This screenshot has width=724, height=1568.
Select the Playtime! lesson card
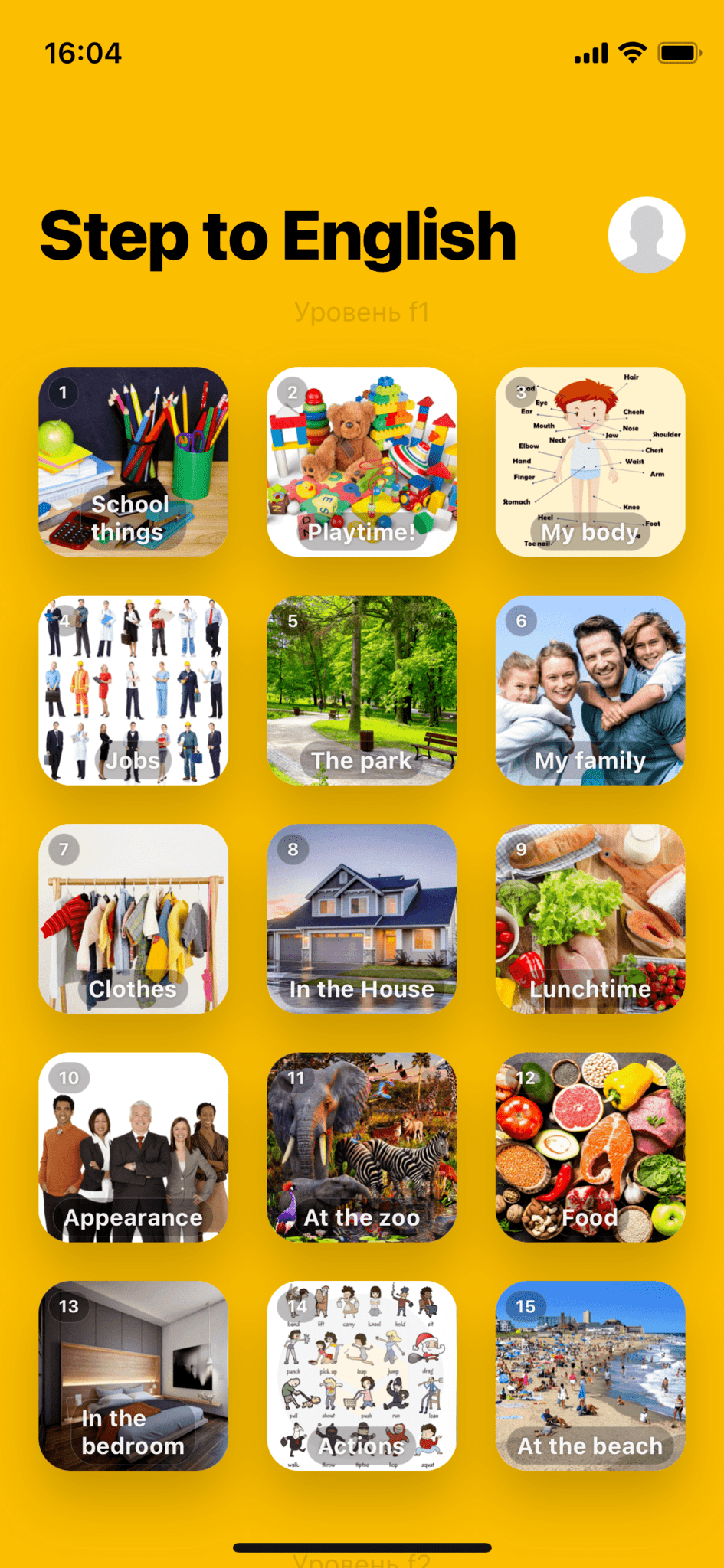coord(362,462)
